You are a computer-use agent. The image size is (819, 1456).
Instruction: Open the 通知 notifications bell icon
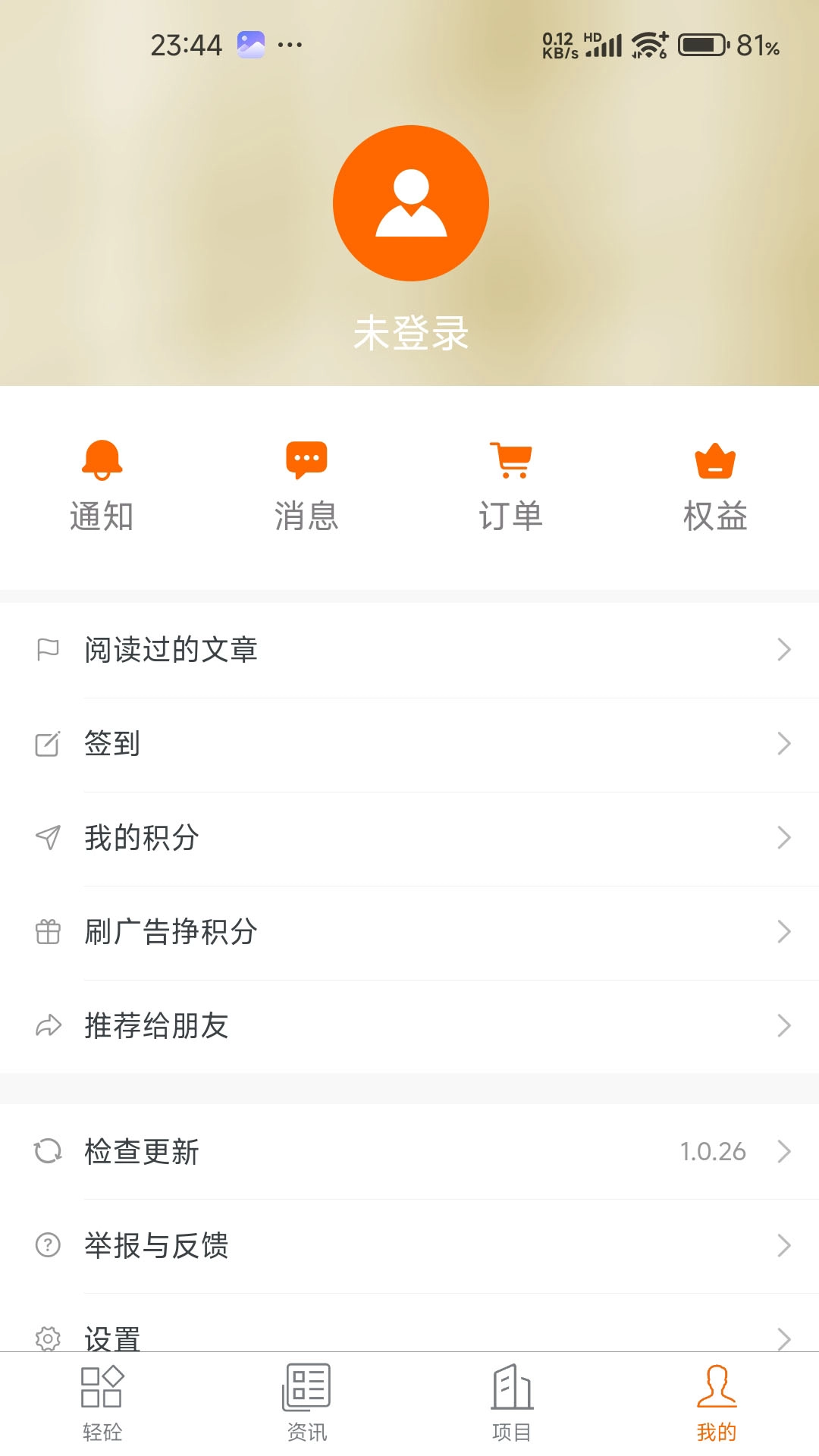pos(102,459)
